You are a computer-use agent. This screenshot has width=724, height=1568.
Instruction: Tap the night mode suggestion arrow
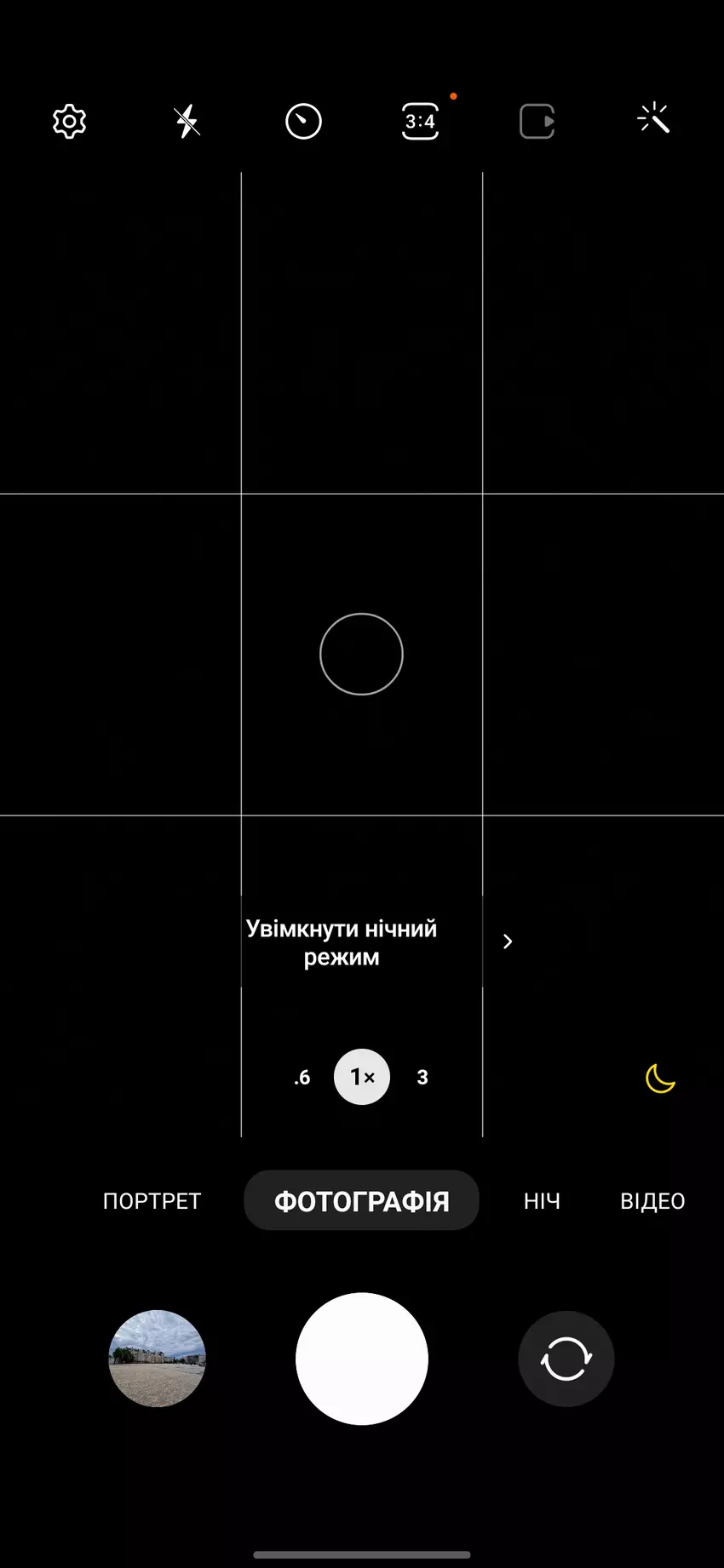tap(508, 941)
